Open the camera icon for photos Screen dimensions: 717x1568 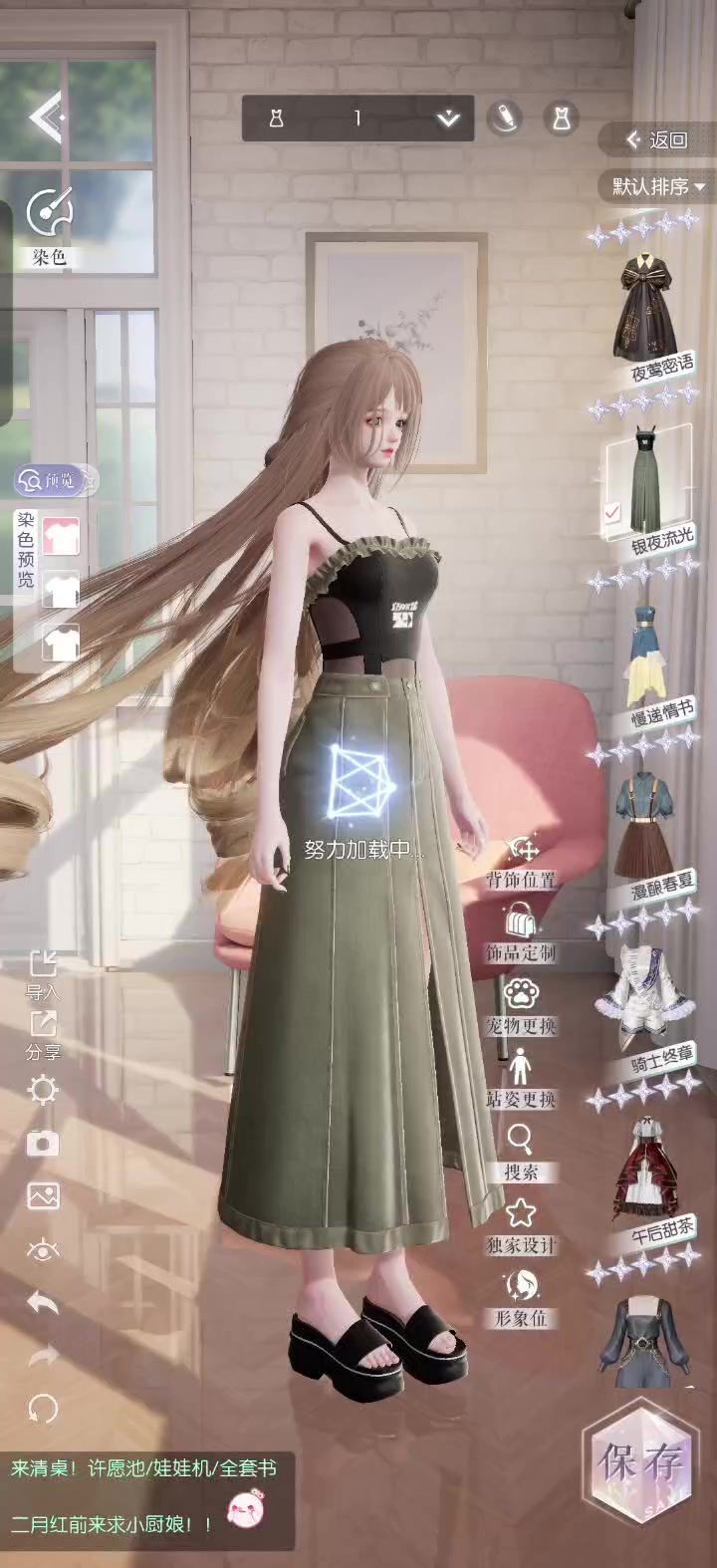pos(43,1143)
